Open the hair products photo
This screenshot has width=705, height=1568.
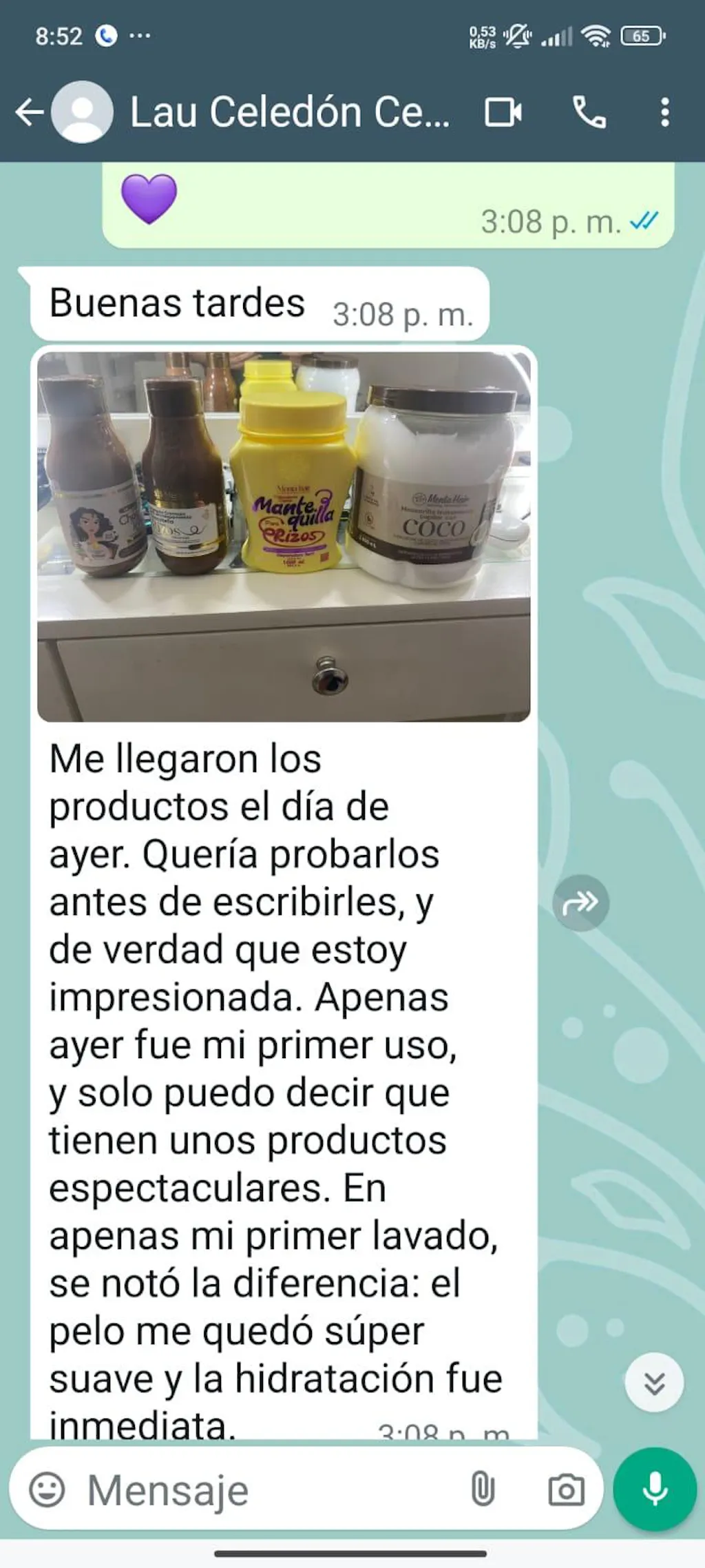[x=284, y=536]
